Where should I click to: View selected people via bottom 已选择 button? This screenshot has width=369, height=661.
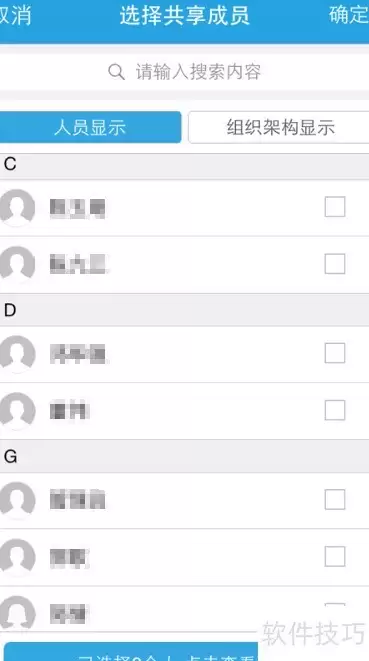131,652
